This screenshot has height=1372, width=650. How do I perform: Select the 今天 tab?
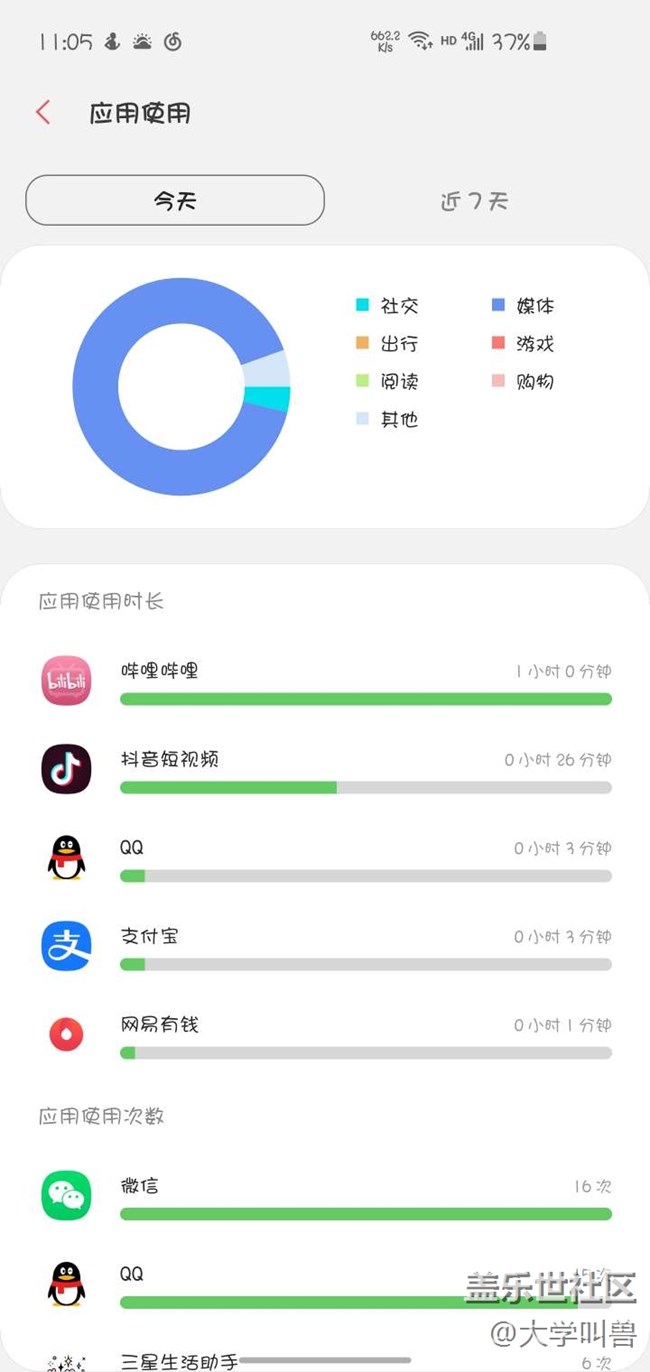[x=175, y=201]
